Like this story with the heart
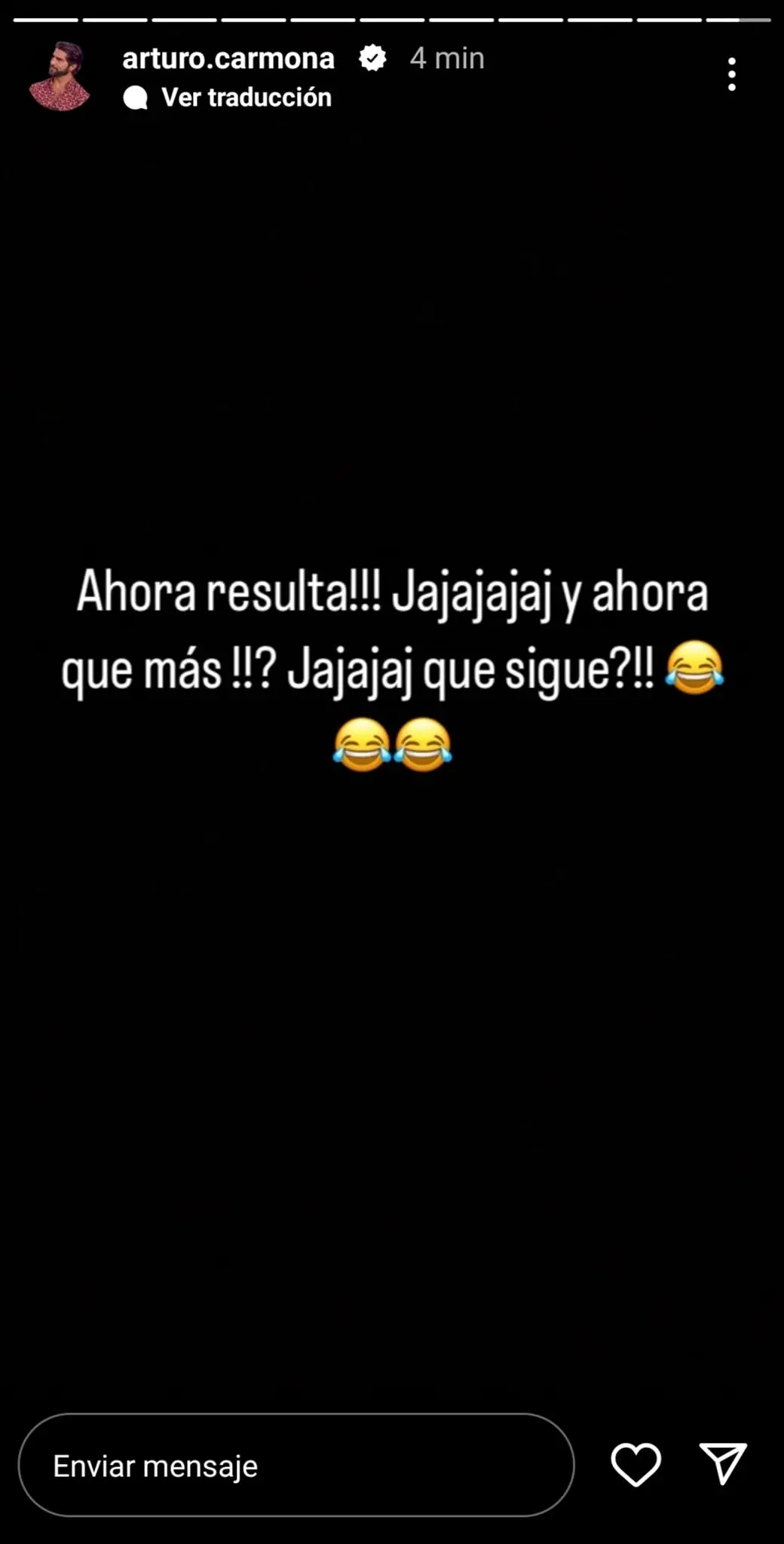This screenshot has height=1544, width=784. pos(635,1464)
